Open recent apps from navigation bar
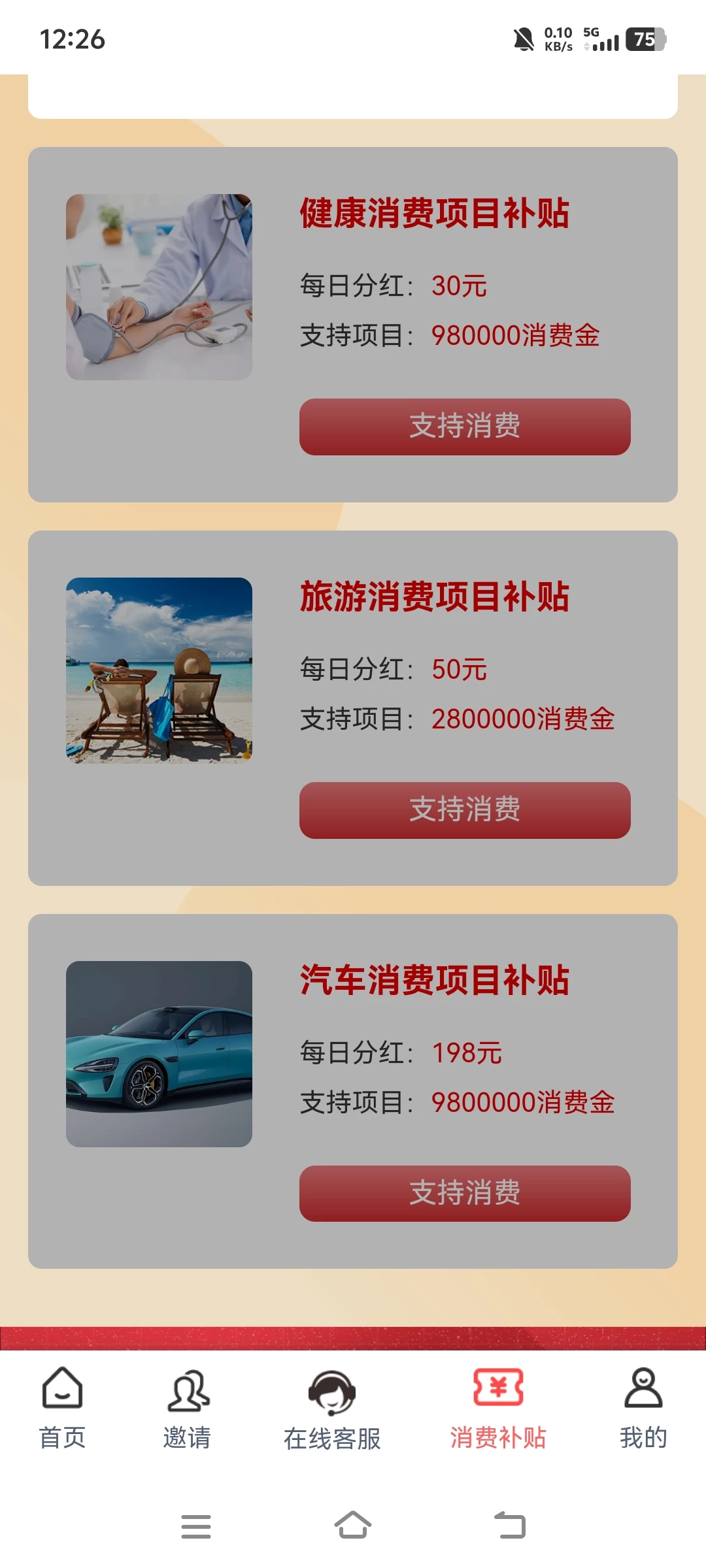The width and height of the screenshot is (706, 1568). pos(196,1526)
